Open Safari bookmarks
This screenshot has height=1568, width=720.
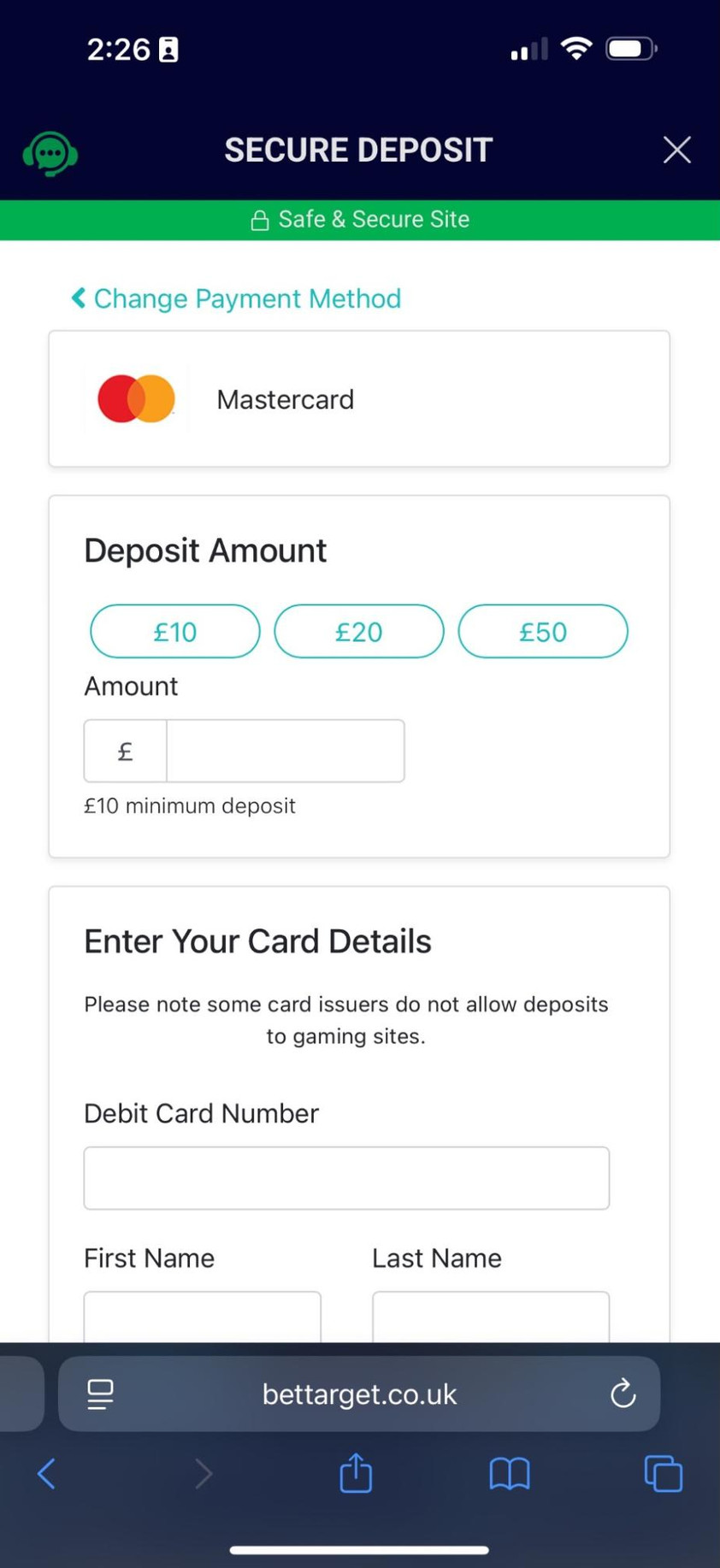point(510,1473)
